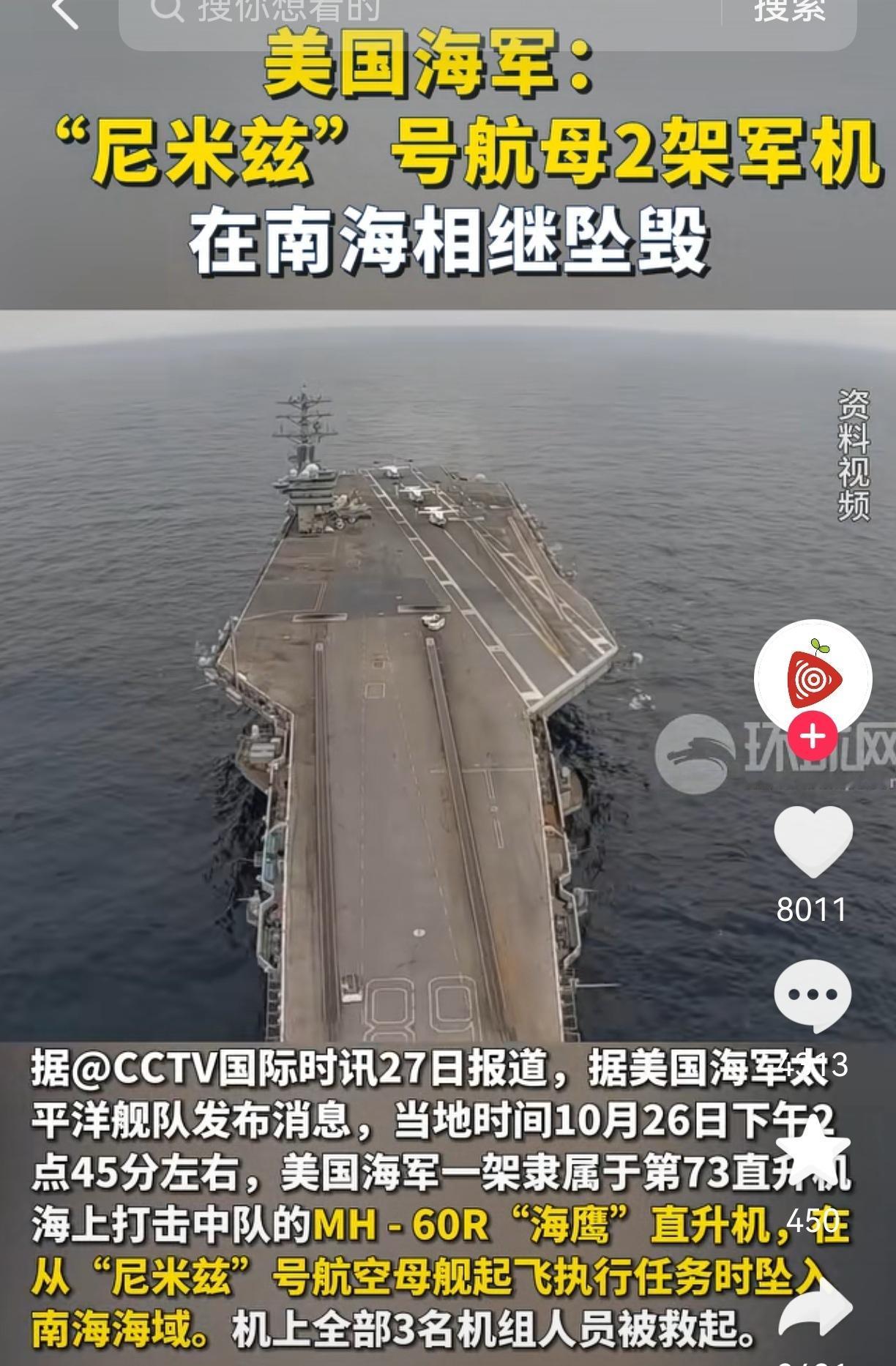Open the comments bubble
Viewport: 896px width, 1366px height.
pos(813,996)
